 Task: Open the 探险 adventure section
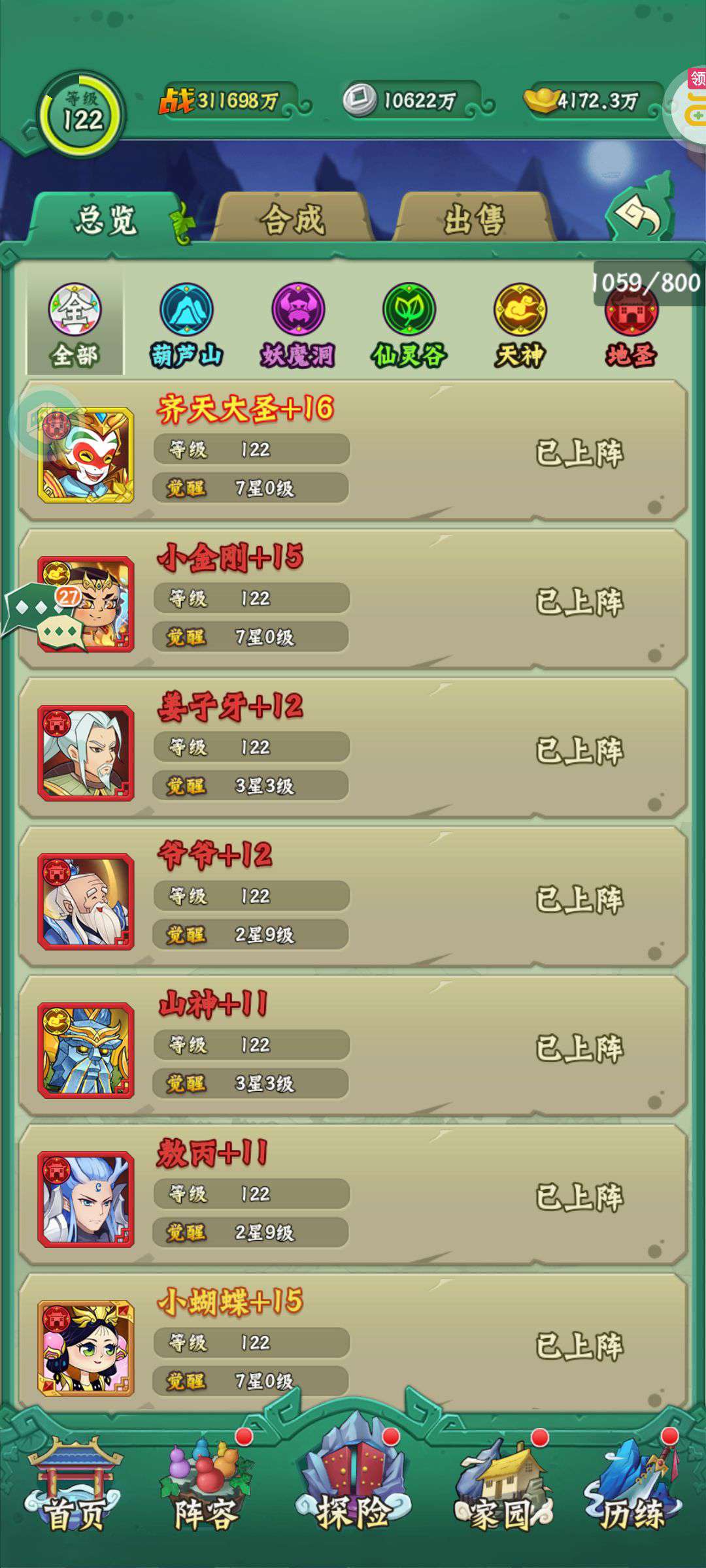click(353, 1483)
